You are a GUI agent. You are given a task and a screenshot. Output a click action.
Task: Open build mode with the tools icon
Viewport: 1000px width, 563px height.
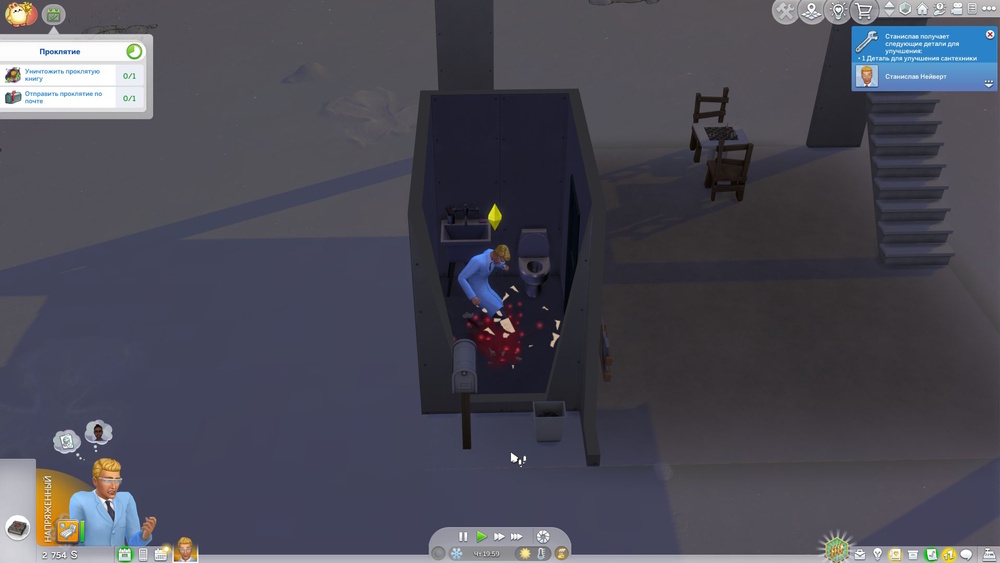point(786,11)
